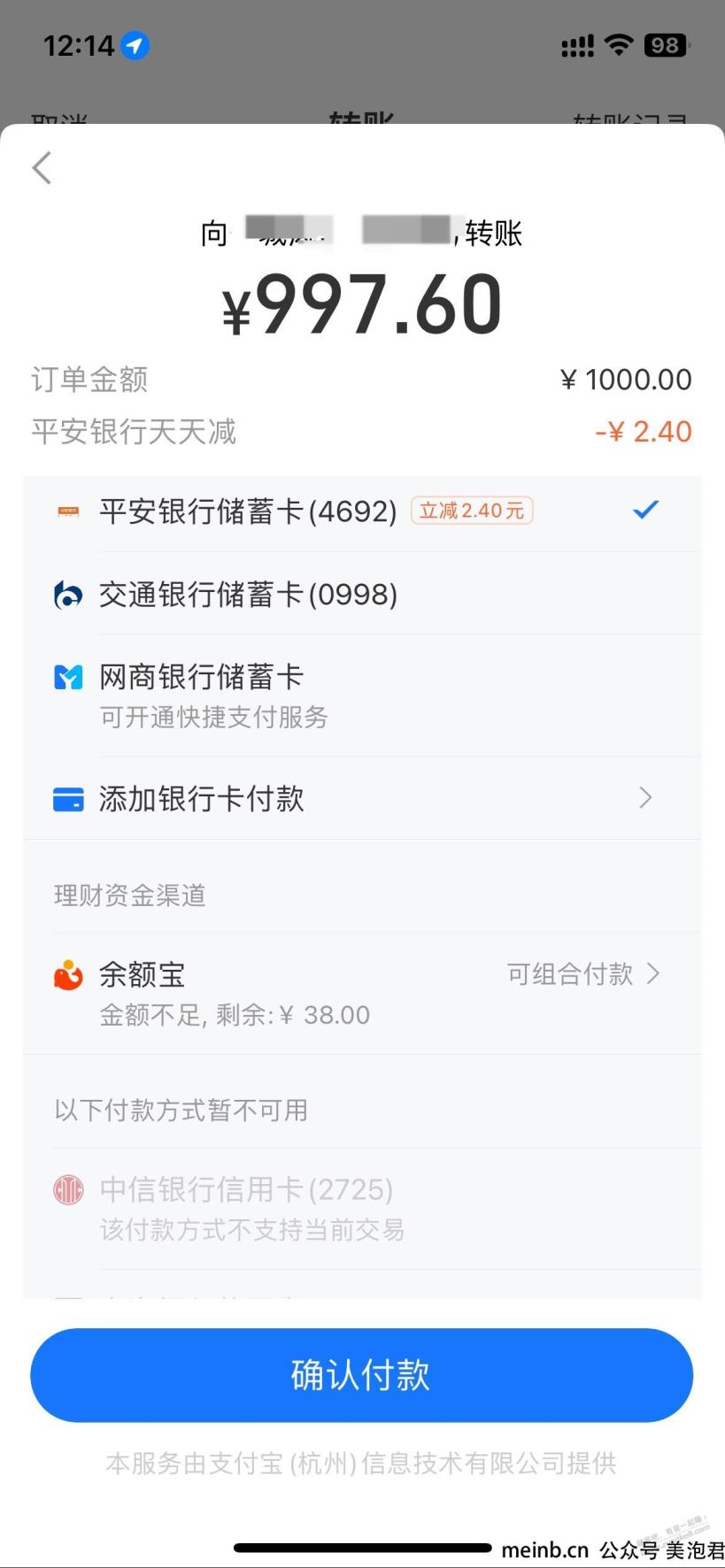Confirm payment with 确认付款 button
The height and width of the screenshot is (1568, 725).
[x=362, y=1375]
